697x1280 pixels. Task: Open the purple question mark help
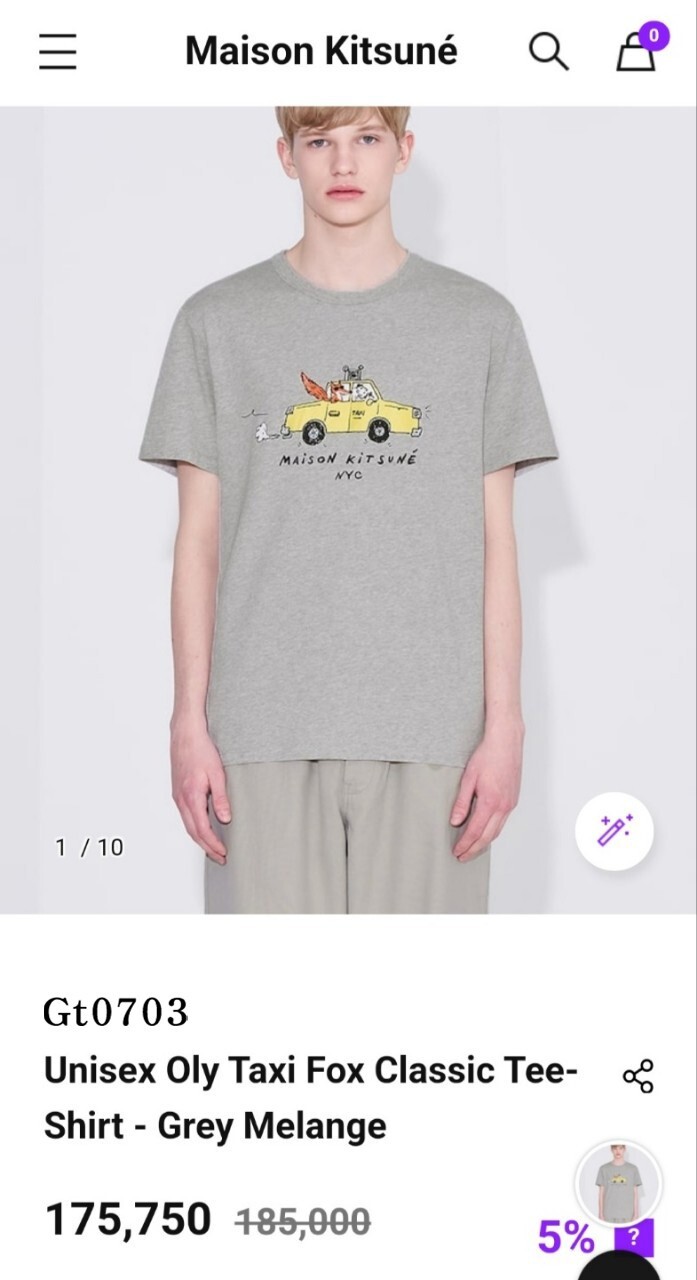pos(632,1237)
